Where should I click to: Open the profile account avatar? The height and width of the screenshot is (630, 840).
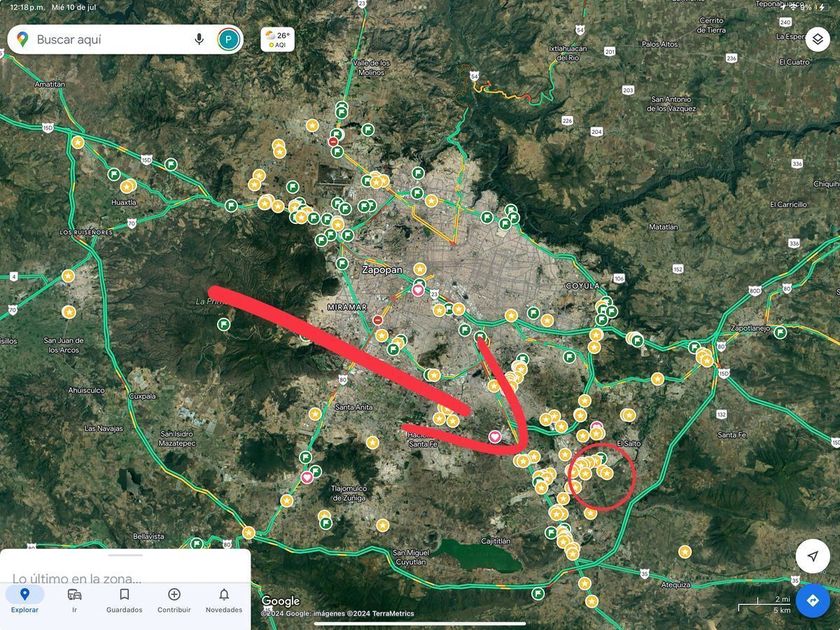pos(229,39)
